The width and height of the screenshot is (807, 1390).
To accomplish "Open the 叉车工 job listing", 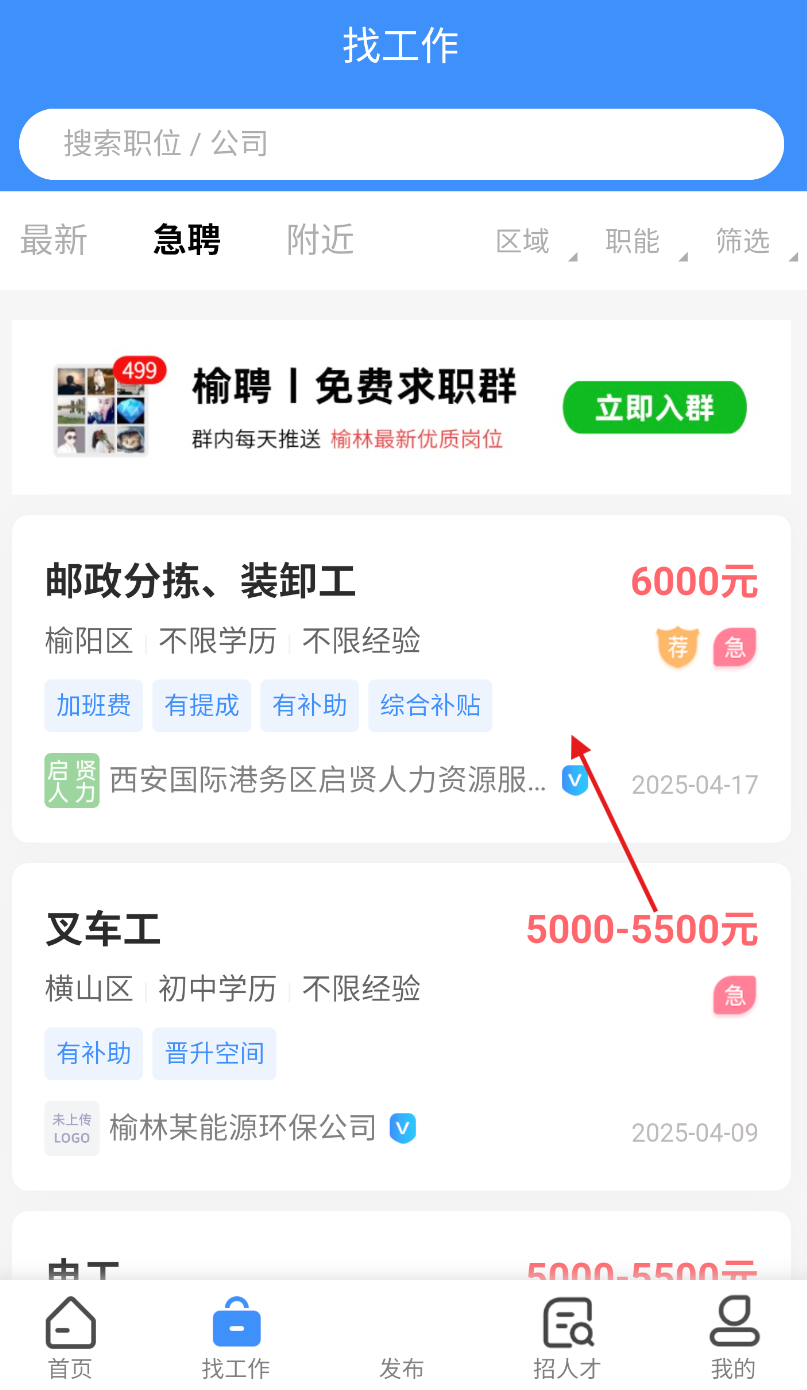I will tap(104, 930).
